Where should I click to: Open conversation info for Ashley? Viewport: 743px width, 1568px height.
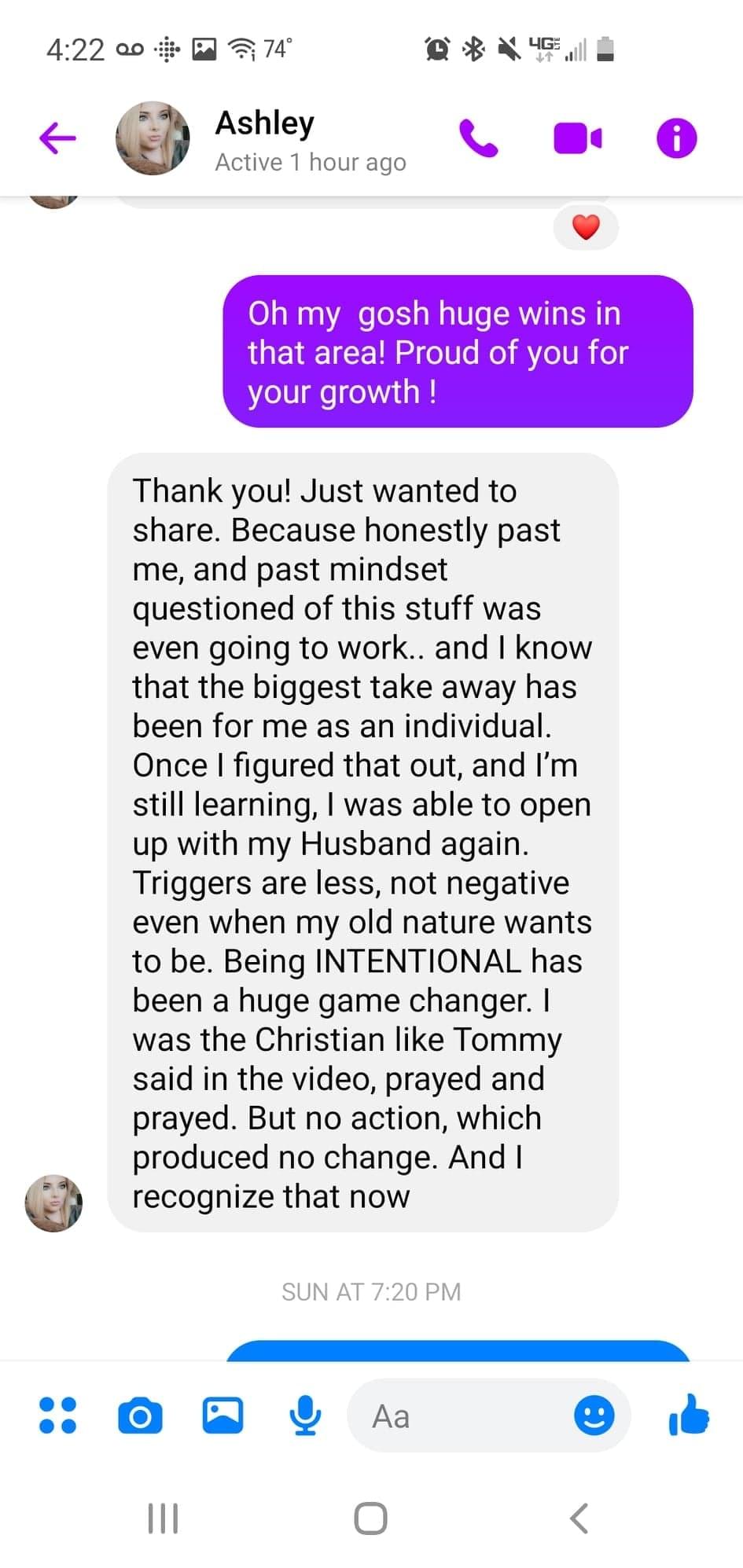click(676, 139)
